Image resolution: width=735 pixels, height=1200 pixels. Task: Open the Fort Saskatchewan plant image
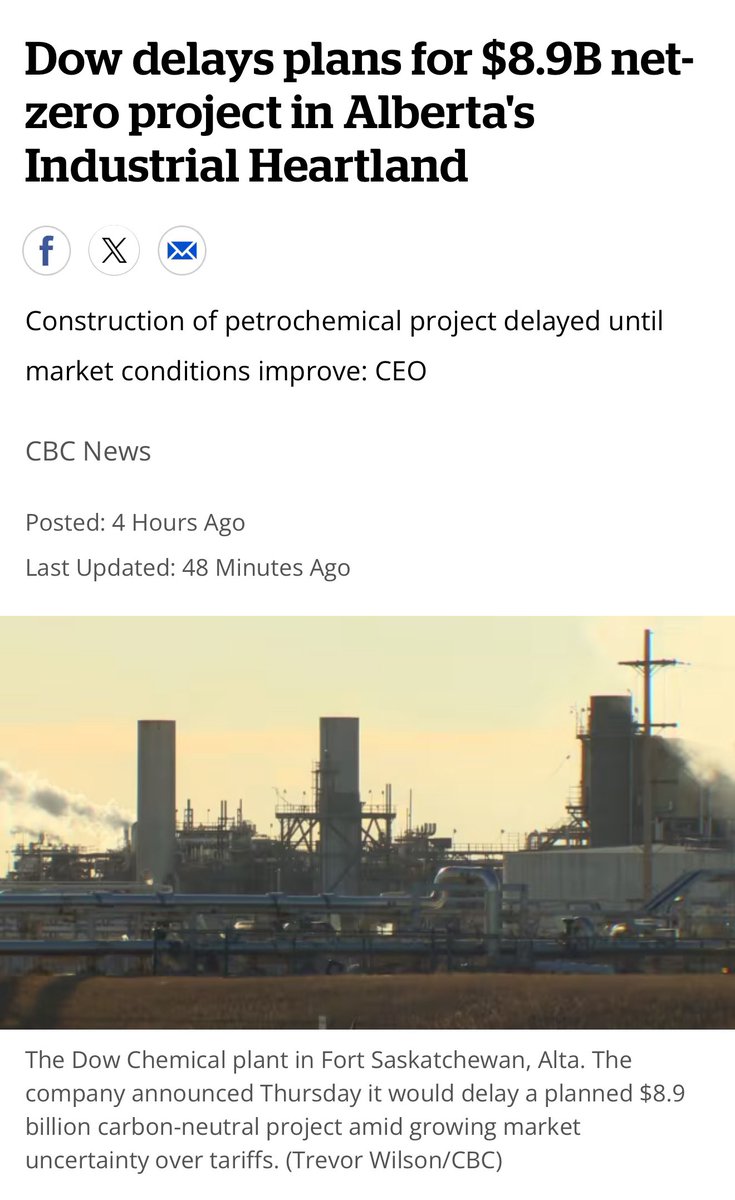point(367,820)
